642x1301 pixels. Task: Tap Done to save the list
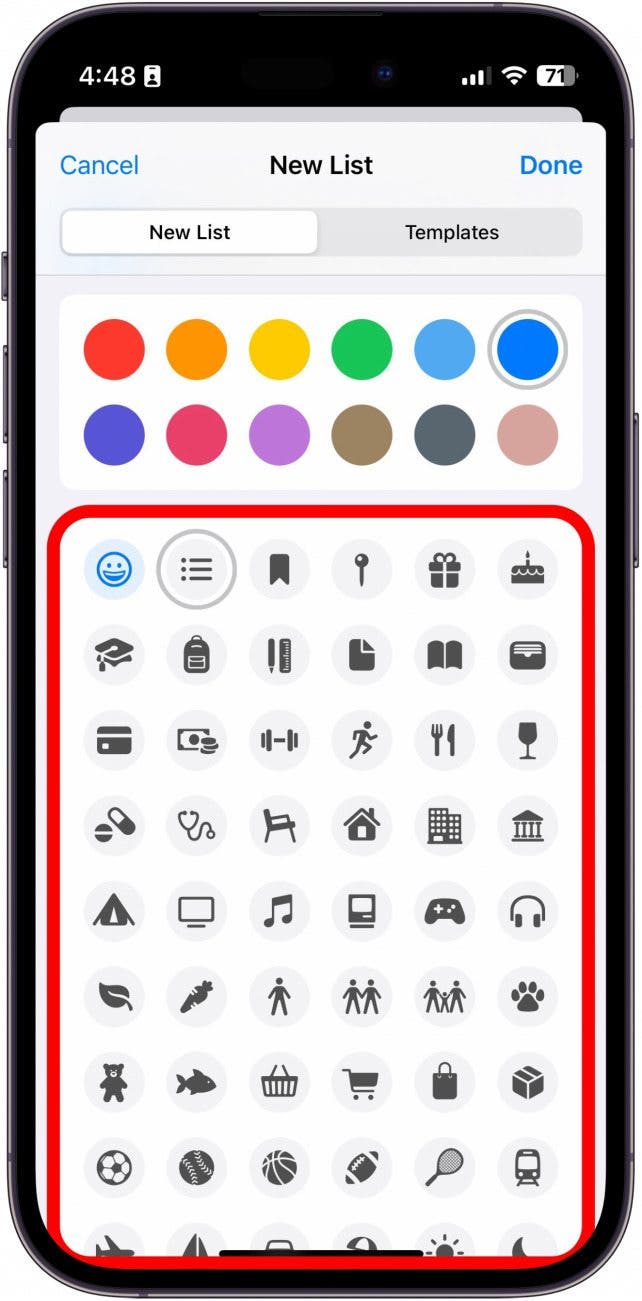pos(550,165)
